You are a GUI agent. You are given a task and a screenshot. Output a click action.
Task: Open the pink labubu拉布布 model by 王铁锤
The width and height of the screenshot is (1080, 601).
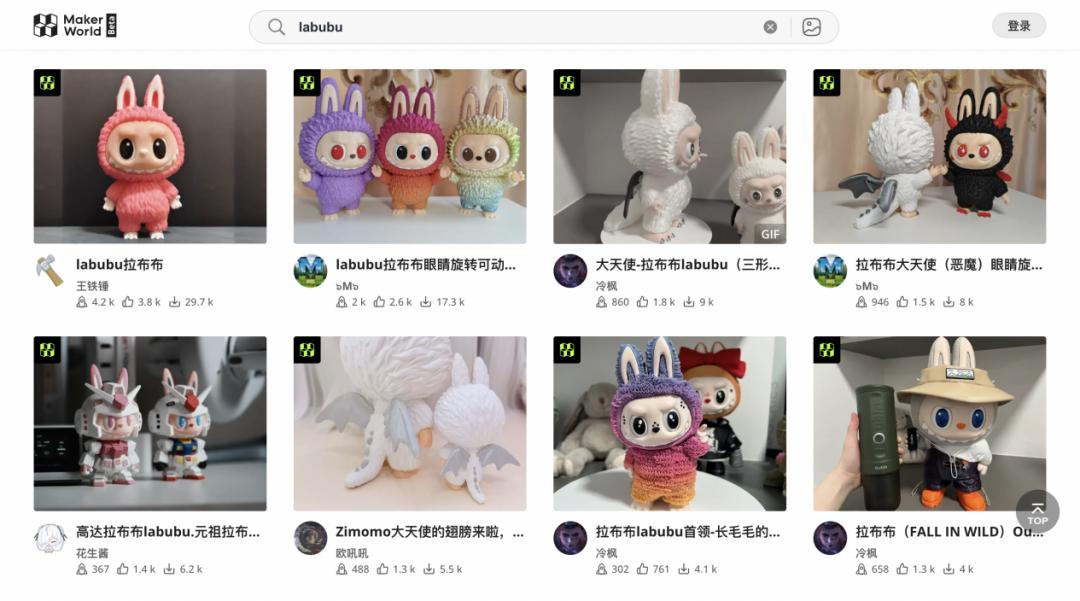pyautogui.click(x=150, y=156)
